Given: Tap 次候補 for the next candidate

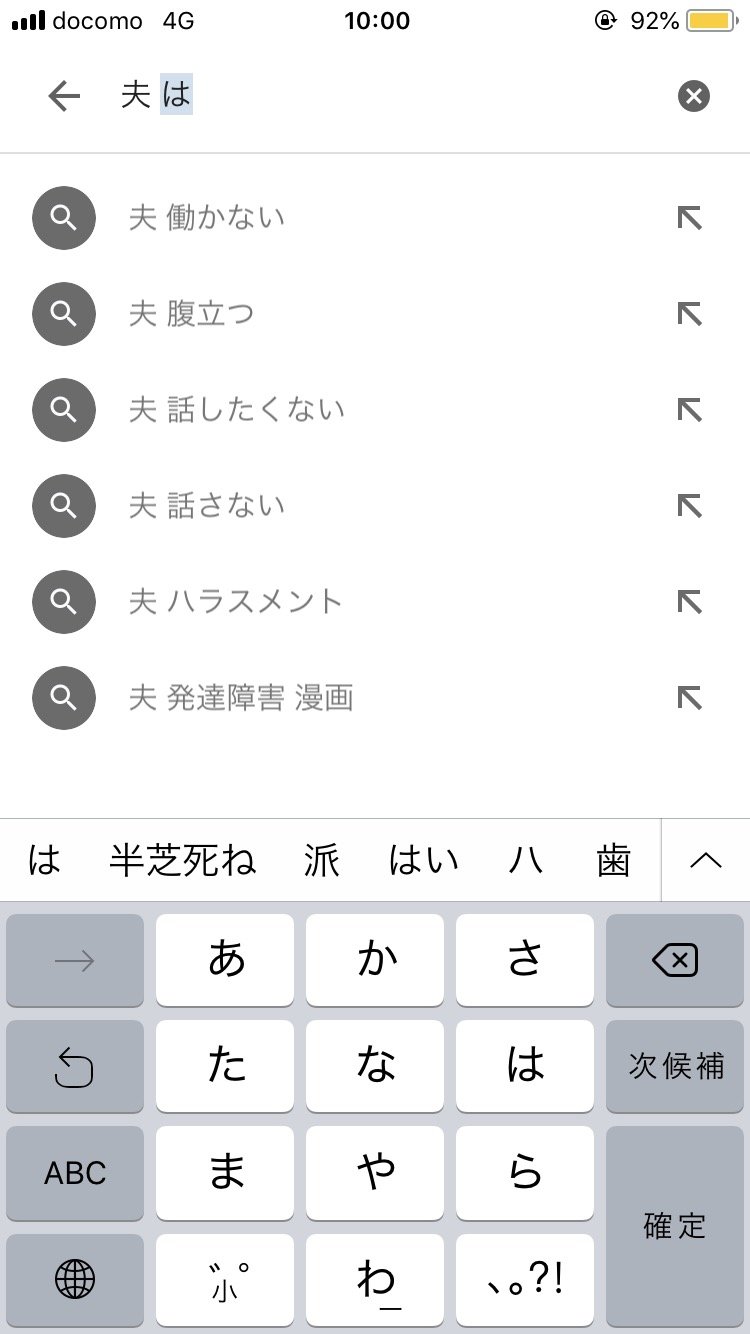Looking at the screenshot, I should coord(675,1066).
